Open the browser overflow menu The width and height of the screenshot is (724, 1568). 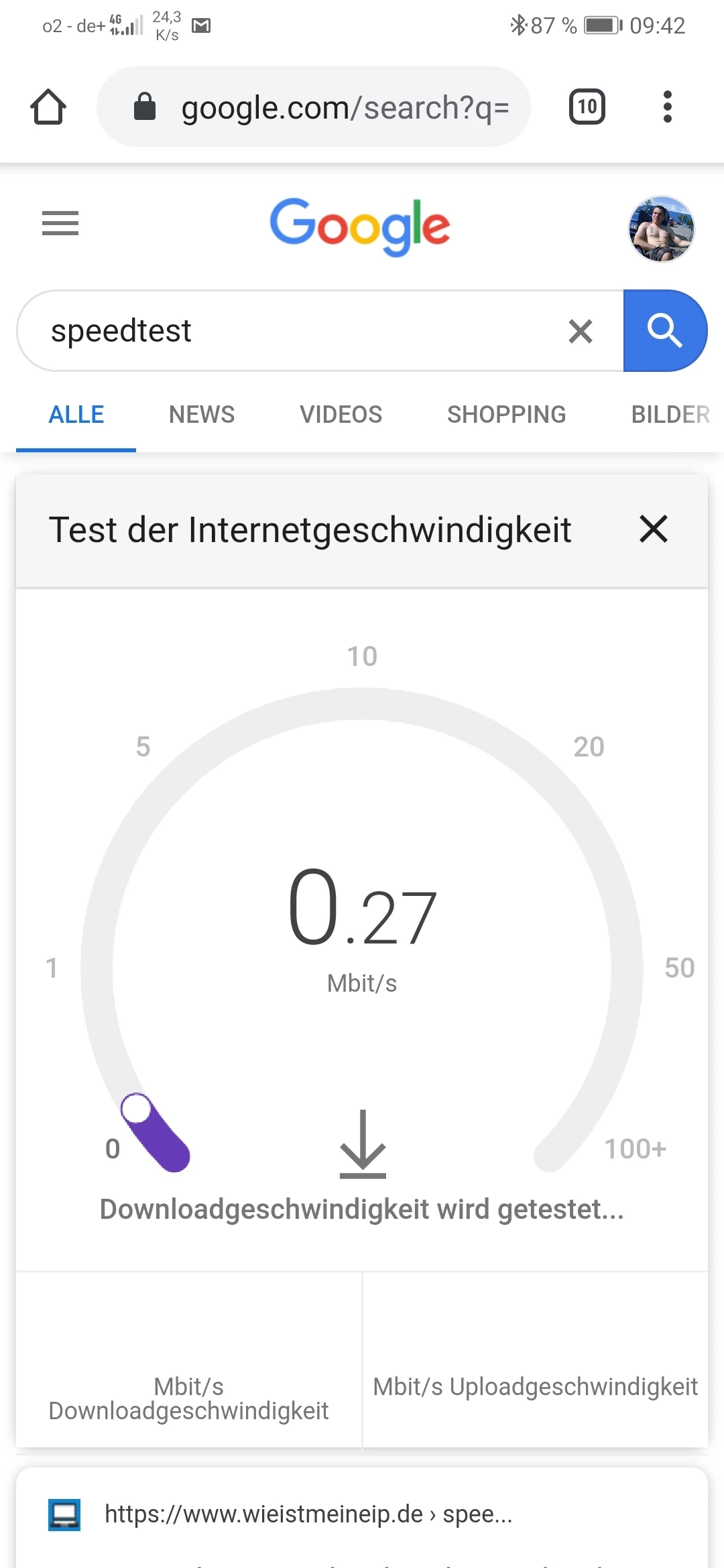point(667,107)
